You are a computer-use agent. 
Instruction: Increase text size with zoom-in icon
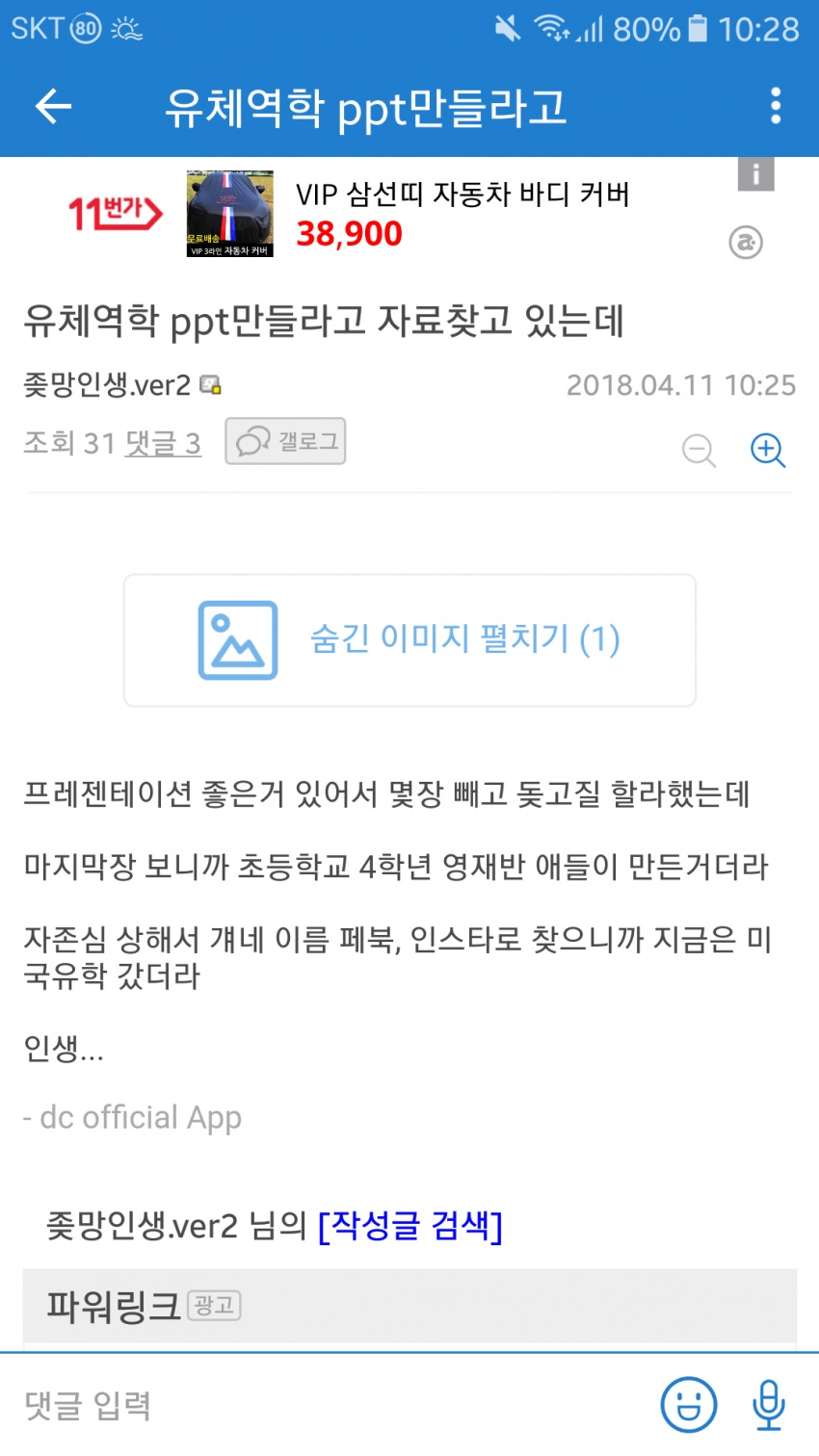pos(768,450)
